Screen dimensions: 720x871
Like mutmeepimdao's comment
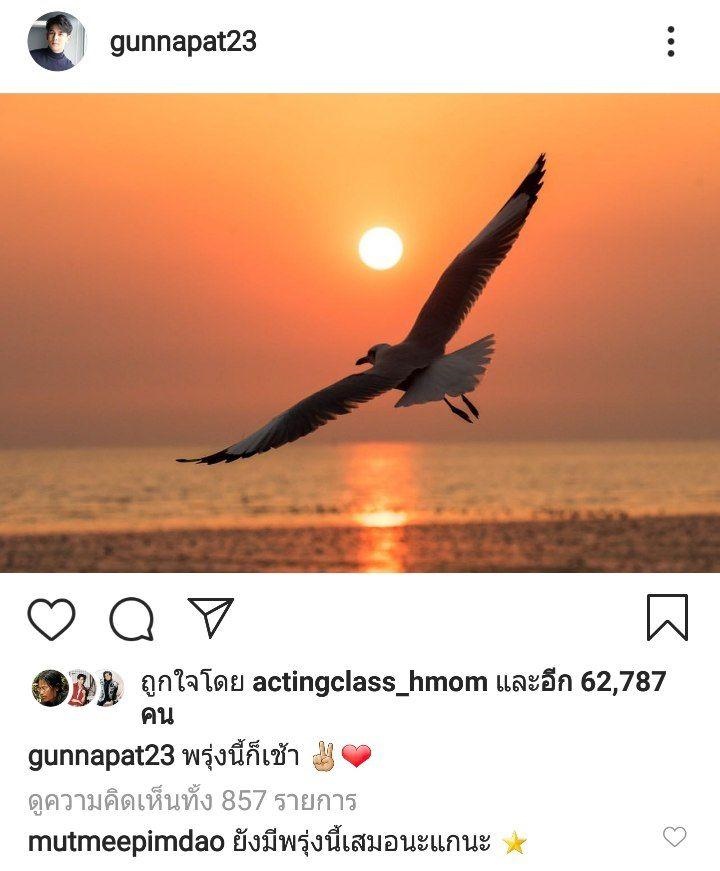coord(675,837)
